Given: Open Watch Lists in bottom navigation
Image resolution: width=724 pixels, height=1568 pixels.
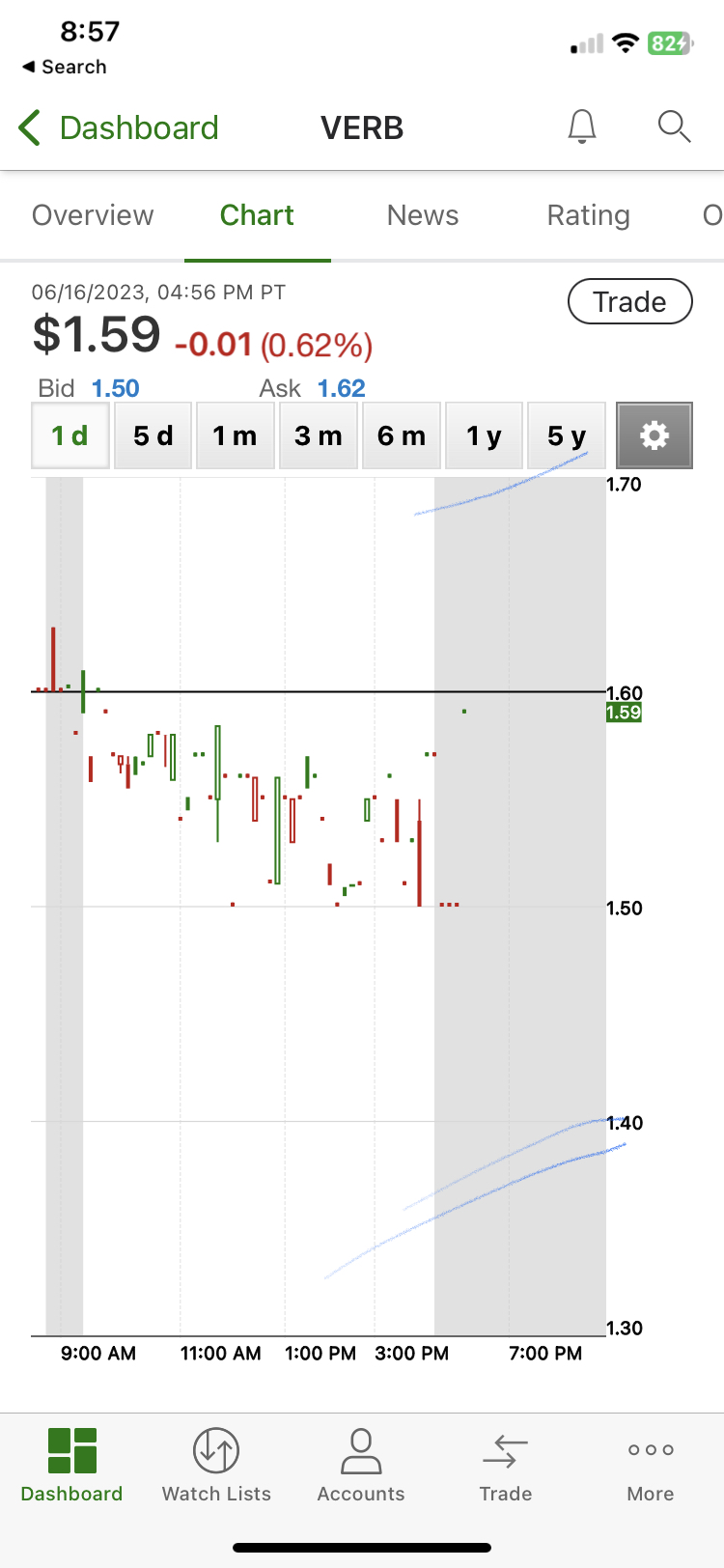Looking at the screenshot, I should pyautogui.click(x=216, y=1465).
